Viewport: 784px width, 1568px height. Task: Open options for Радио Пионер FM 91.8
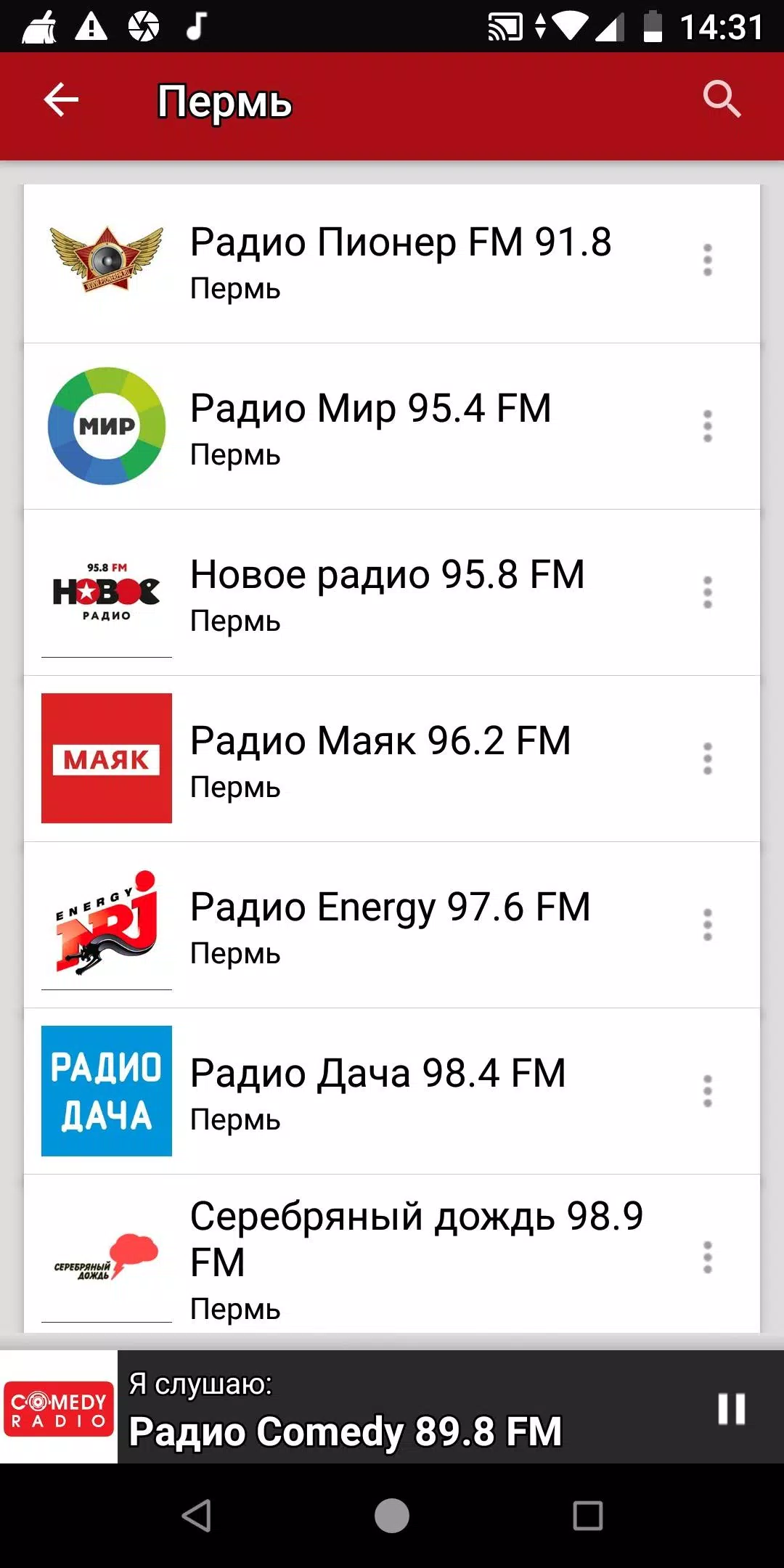[708, 260]
